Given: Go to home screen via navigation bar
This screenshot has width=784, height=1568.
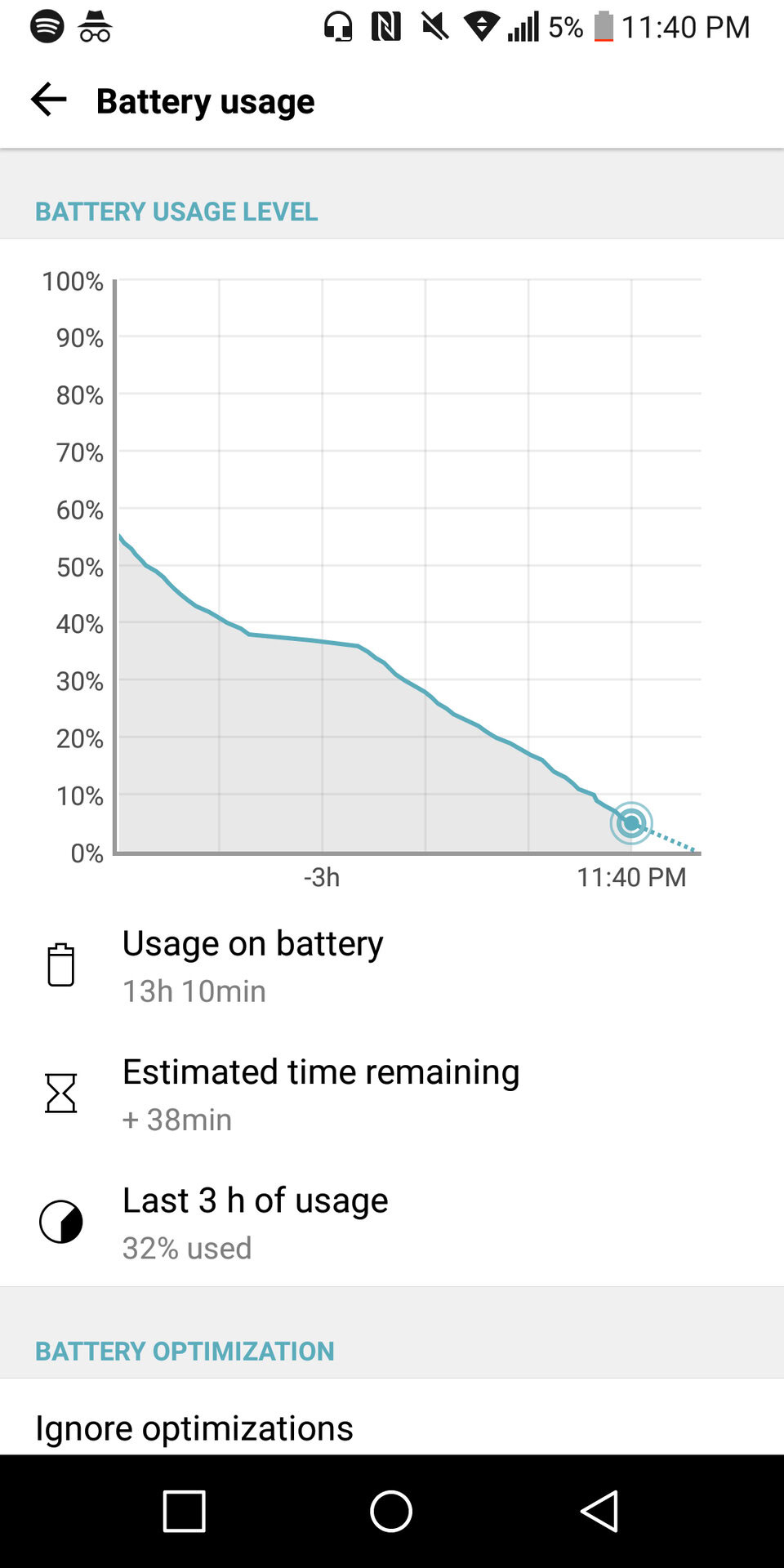Looking at the screenshot, I should (x=391, y=1511).
